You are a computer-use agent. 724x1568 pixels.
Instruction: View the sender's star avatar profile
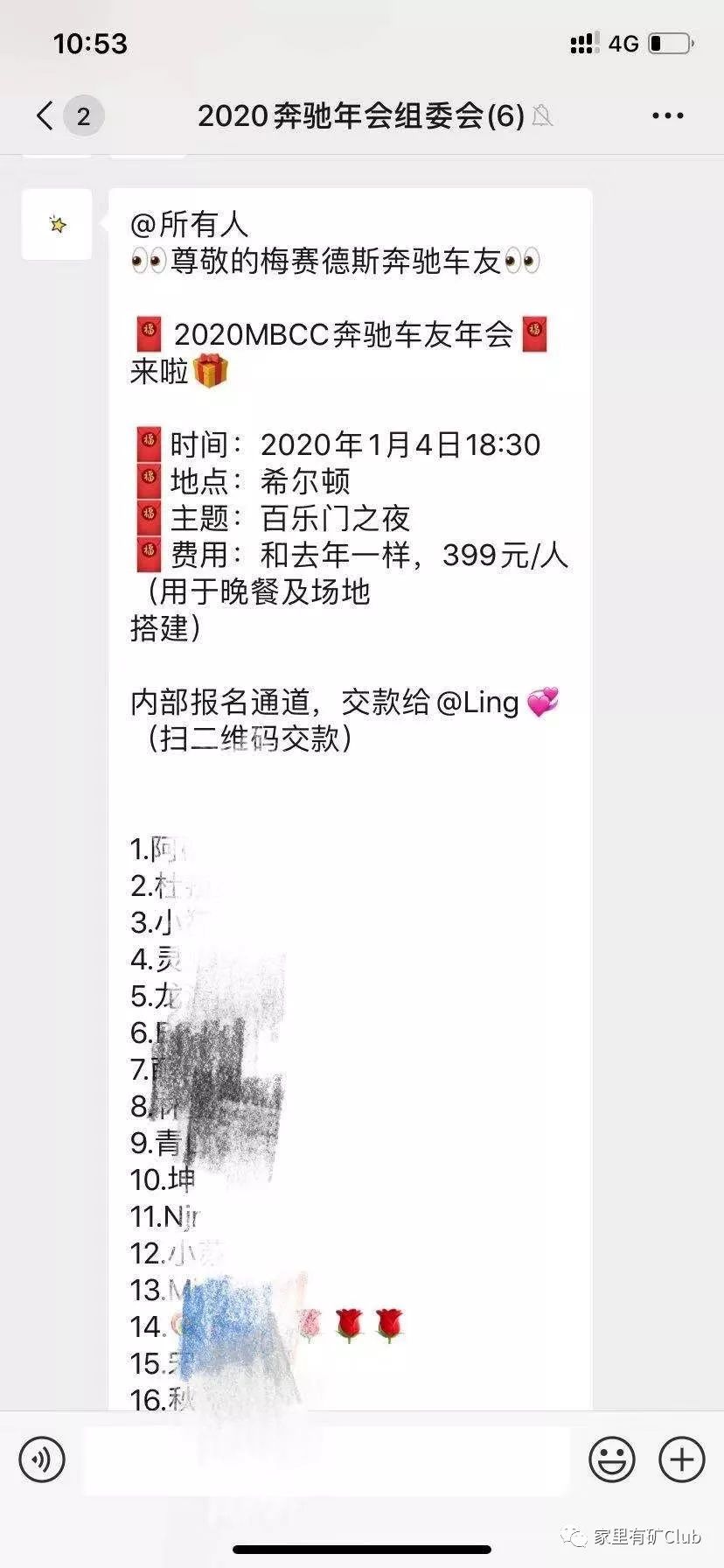click(x=57, y=225)
